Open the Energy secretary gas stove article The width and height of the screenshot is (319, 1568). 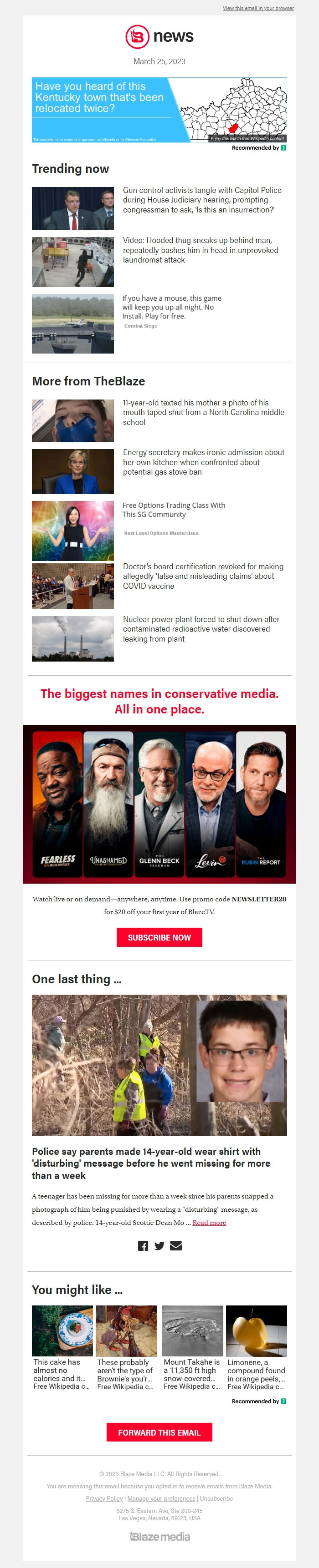203,462
